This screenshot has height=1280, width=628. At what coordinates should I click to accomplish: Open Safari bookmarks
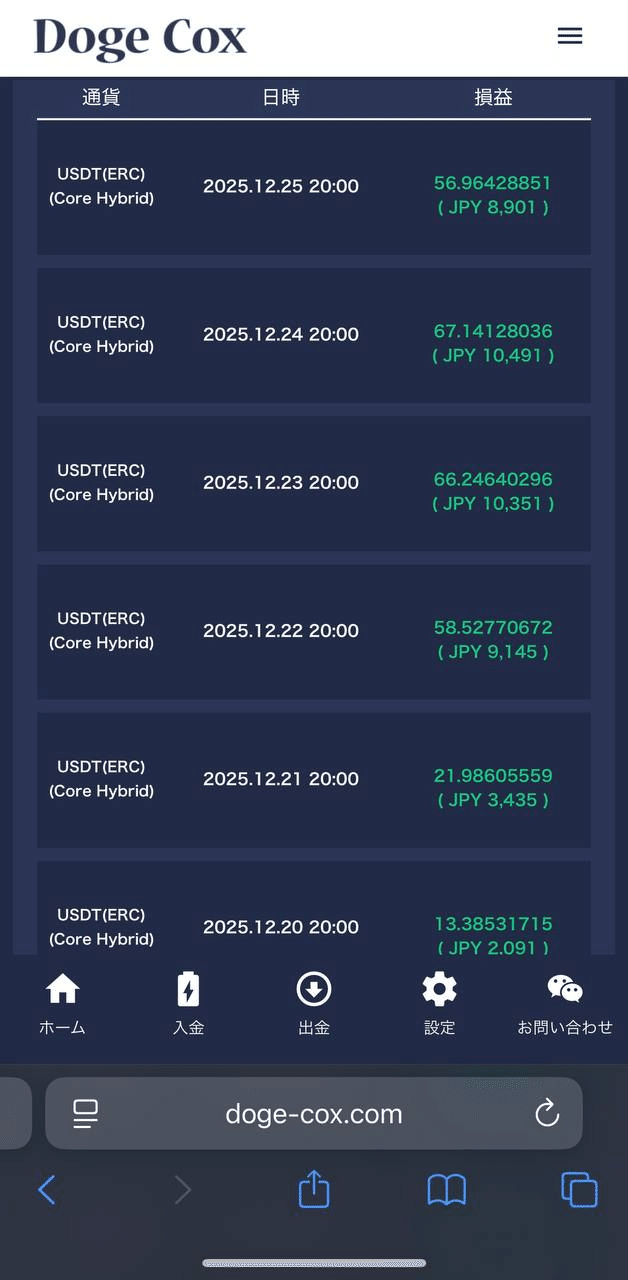446,1190
